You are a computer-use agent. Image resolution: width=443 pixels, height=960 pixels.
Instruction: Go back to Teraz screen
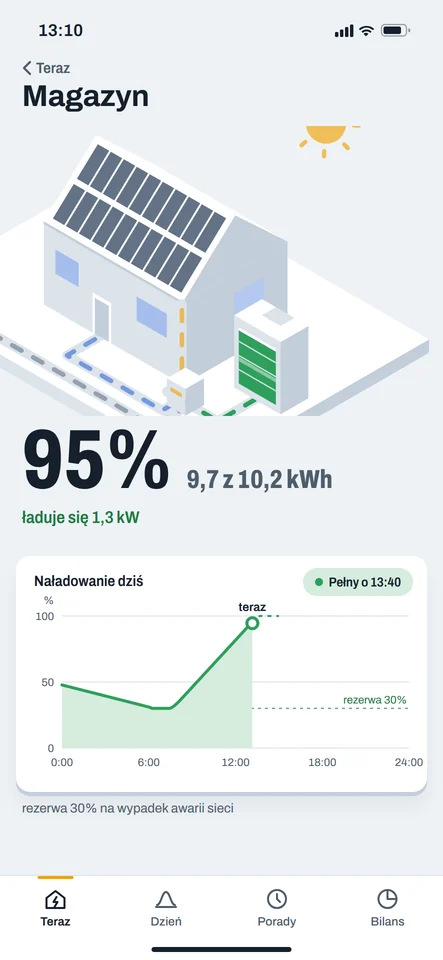[47, 68]
